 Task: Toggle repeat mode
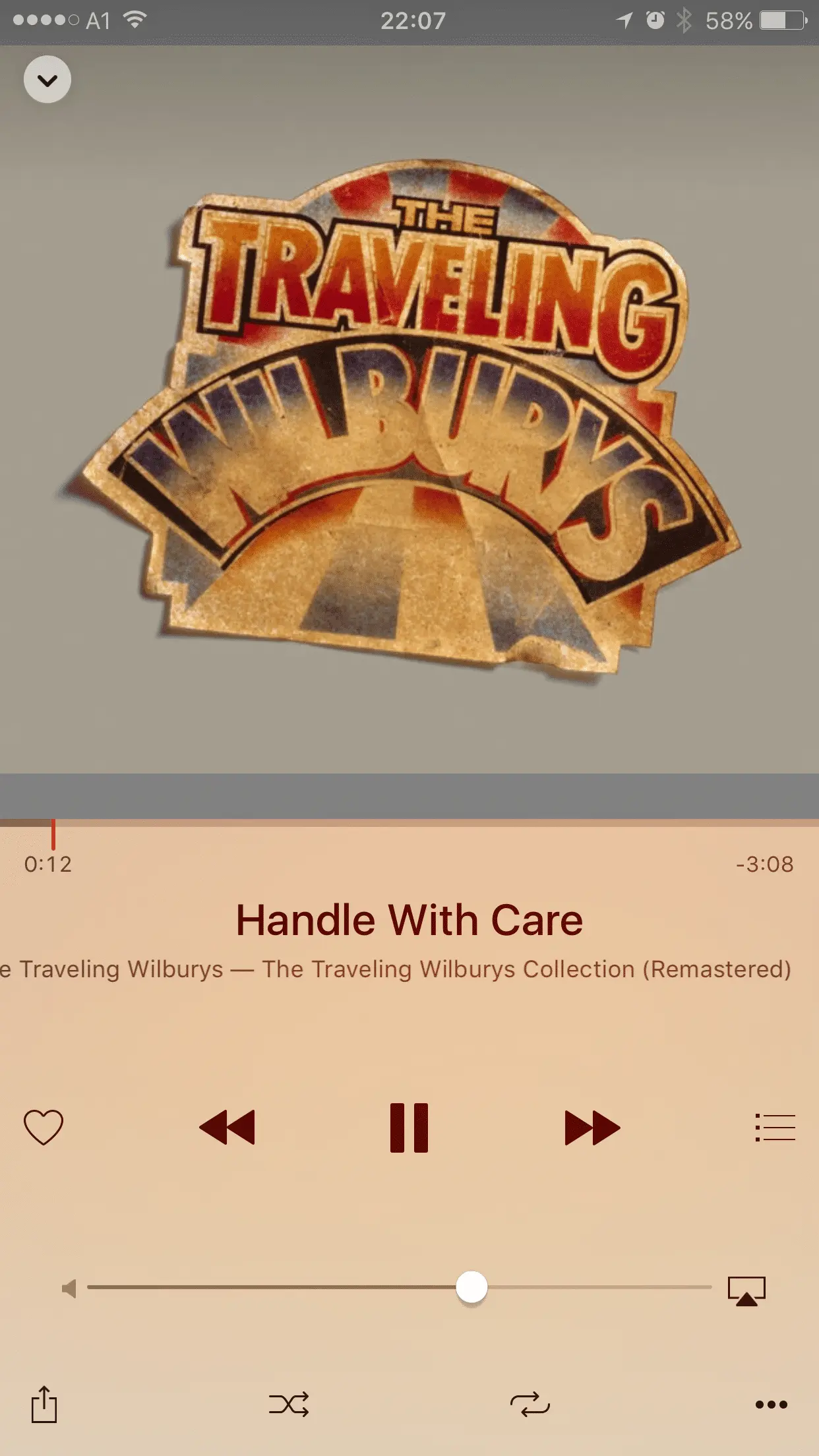point(530,1405)
